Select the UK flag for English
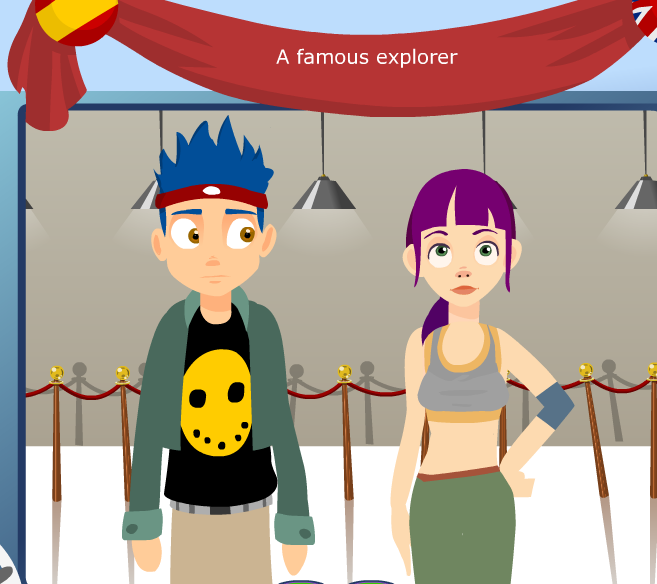This screenshot has width=657, height=584. [x=646, y=12]
